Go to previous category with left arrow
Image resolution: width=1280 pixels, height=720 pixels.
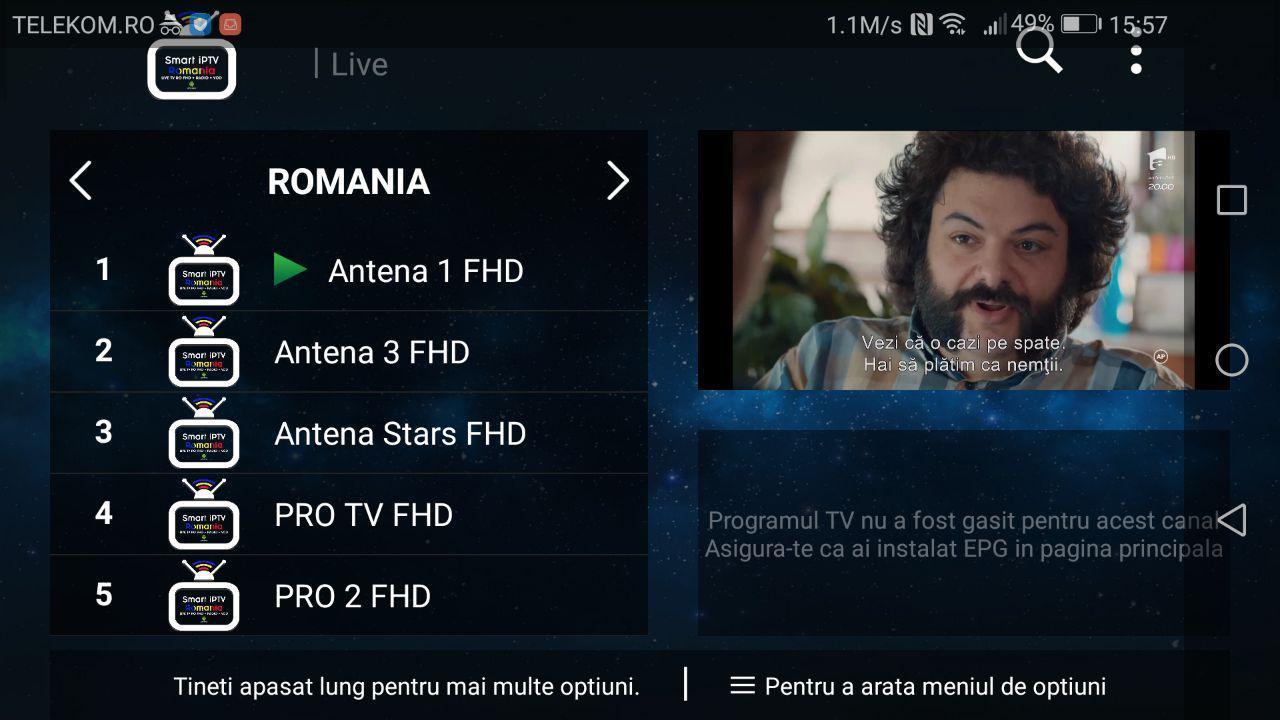81,181
